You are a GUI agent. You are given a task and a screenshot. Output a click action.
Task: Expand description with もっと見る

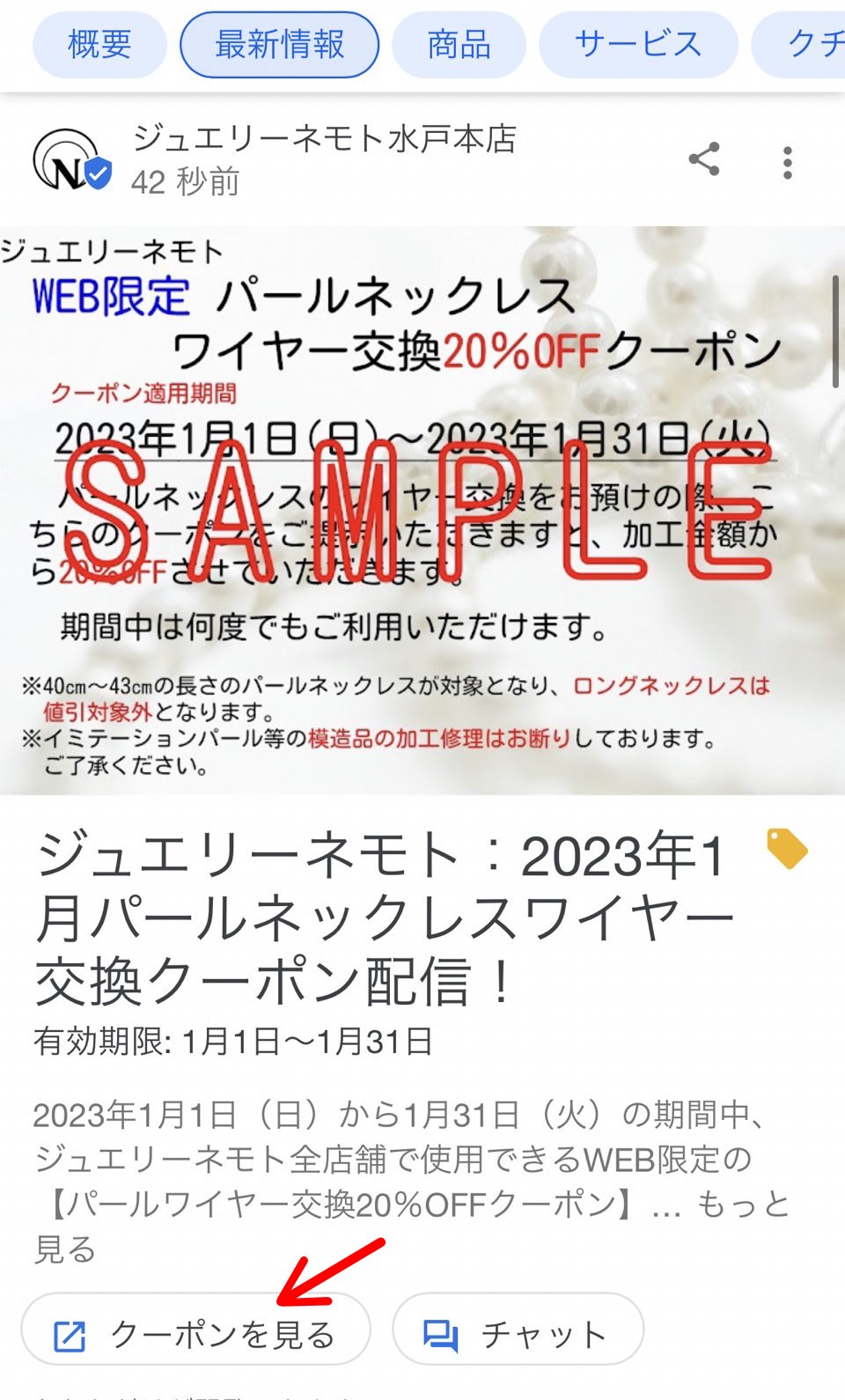[744, 1205]
